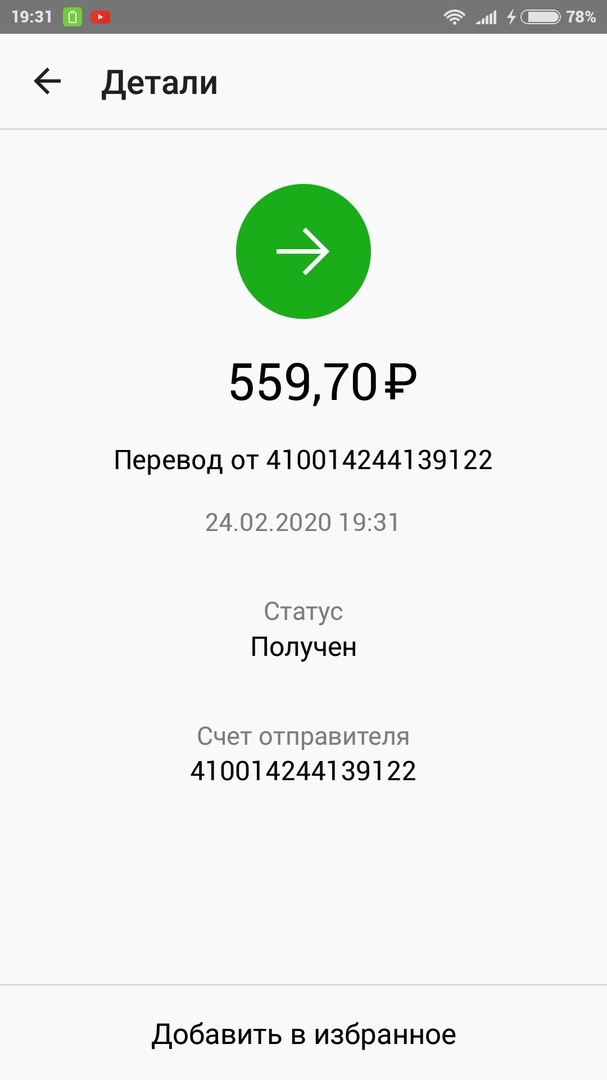This screenshot has width=607, height=1080.
Task: Tap Добавить в избранное
Action: coord(303,1033)
